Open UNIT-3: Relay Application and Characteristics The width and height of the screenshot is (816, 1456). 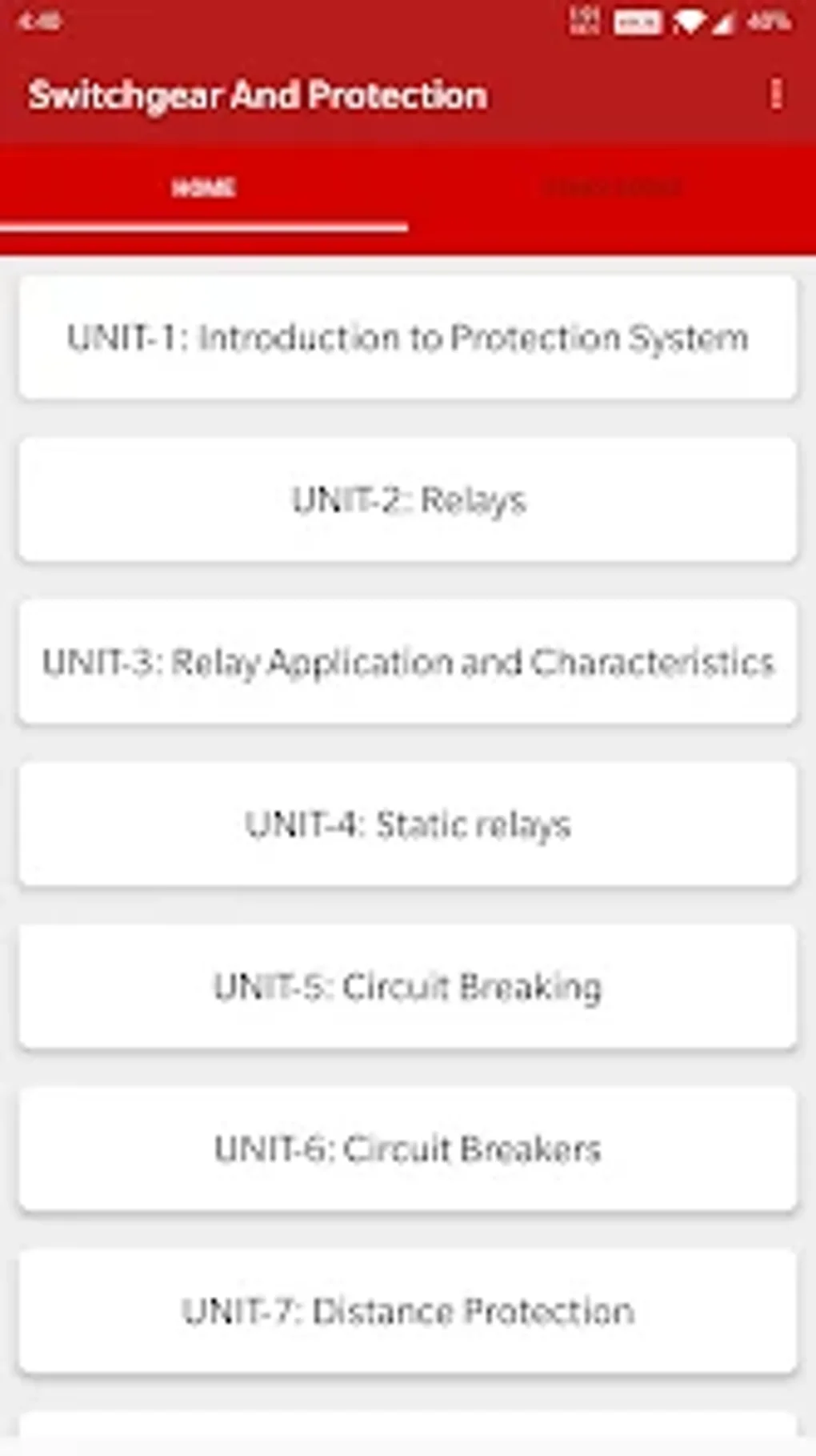tap(408, 662)
